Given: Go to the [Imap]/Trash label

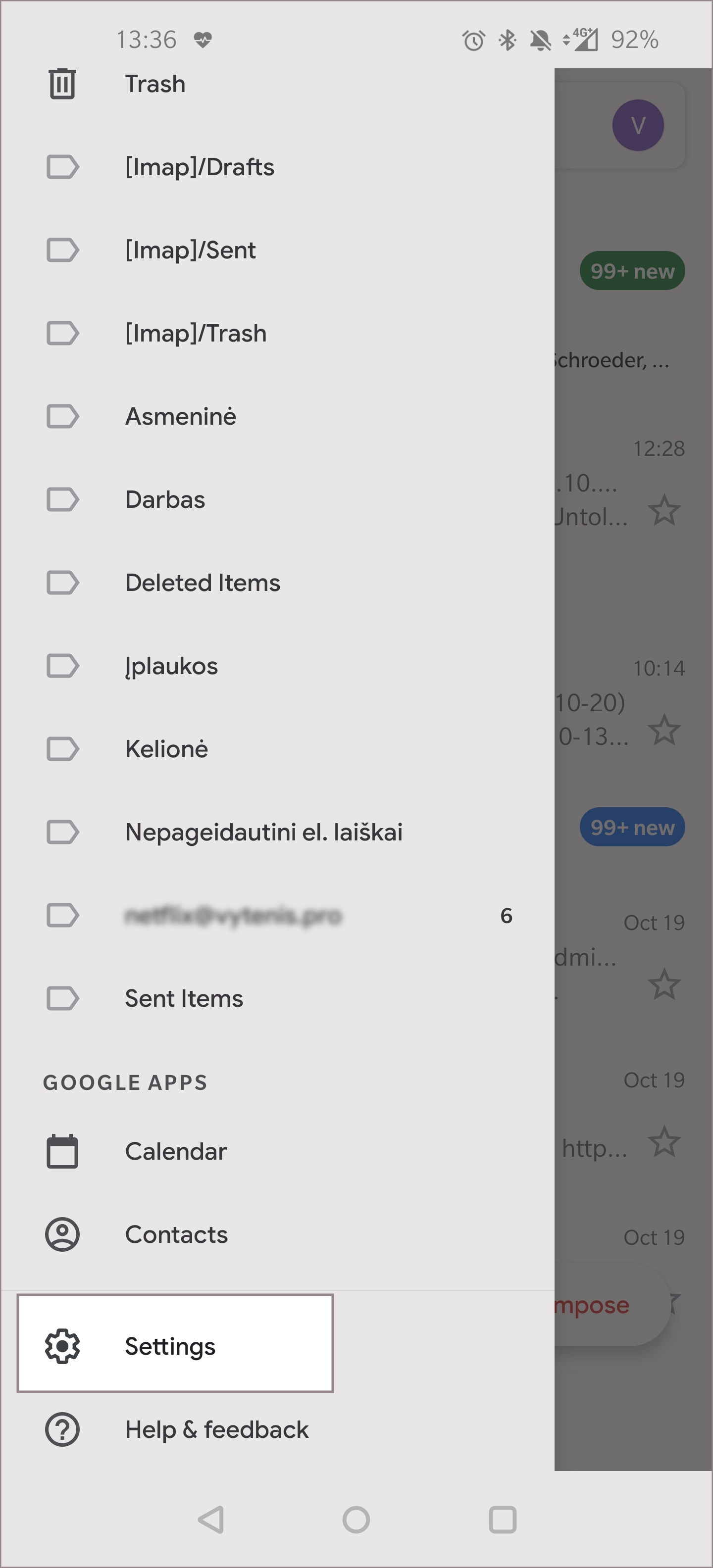Looking at the screenshot, I should 196,334.
